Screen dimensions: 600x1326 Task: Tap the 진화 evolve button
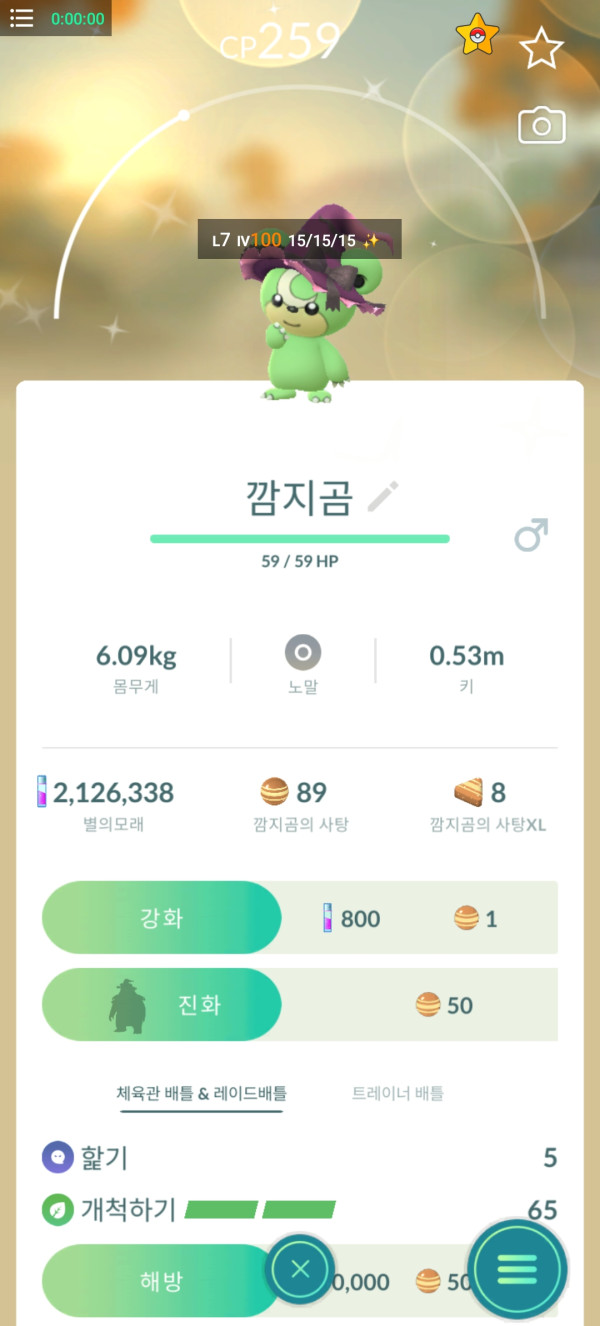[x=161, y=1004]
